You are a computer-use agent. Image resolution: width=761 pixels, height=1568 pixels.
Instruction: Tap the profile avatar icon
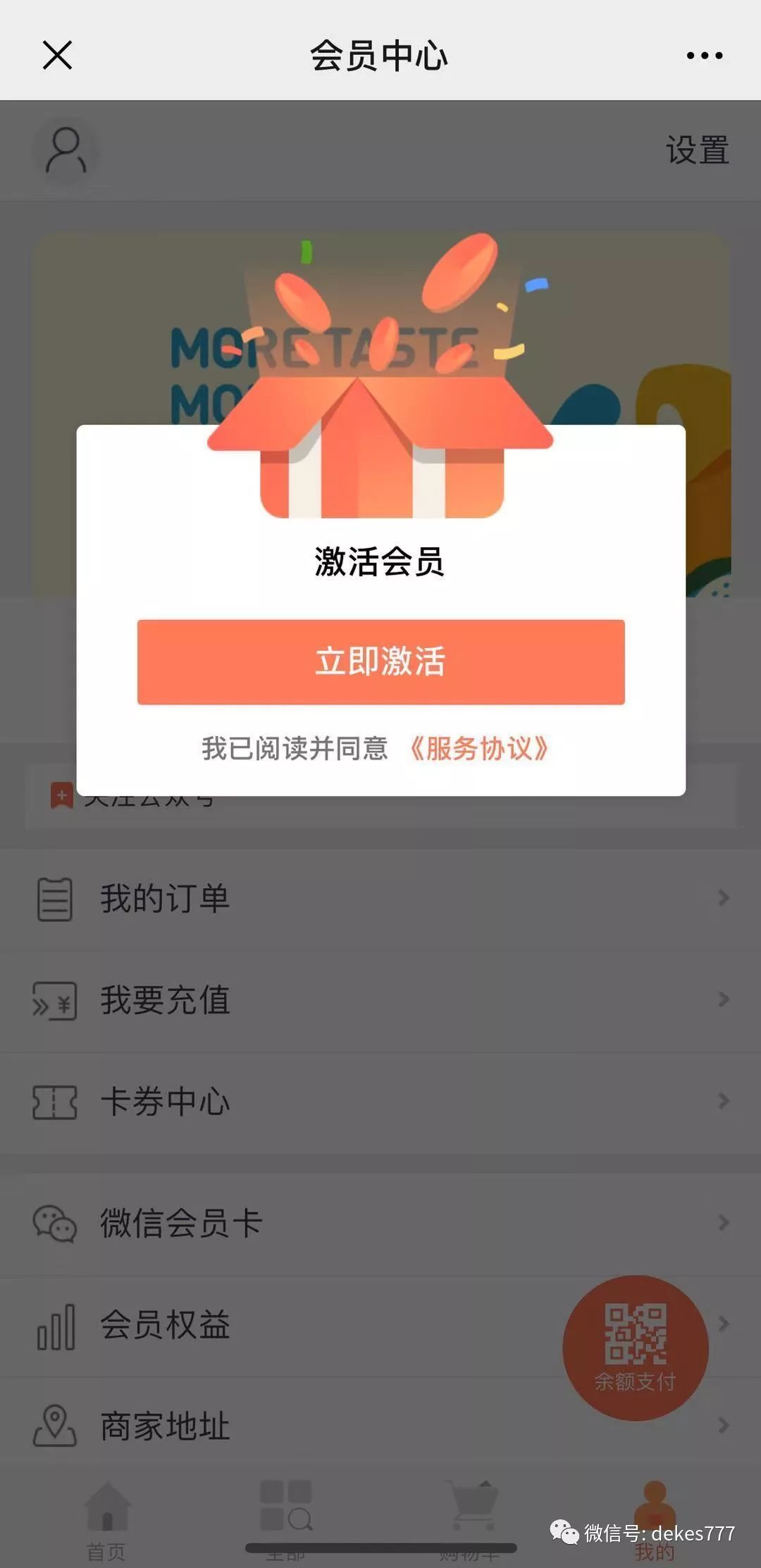coord(66,150)
